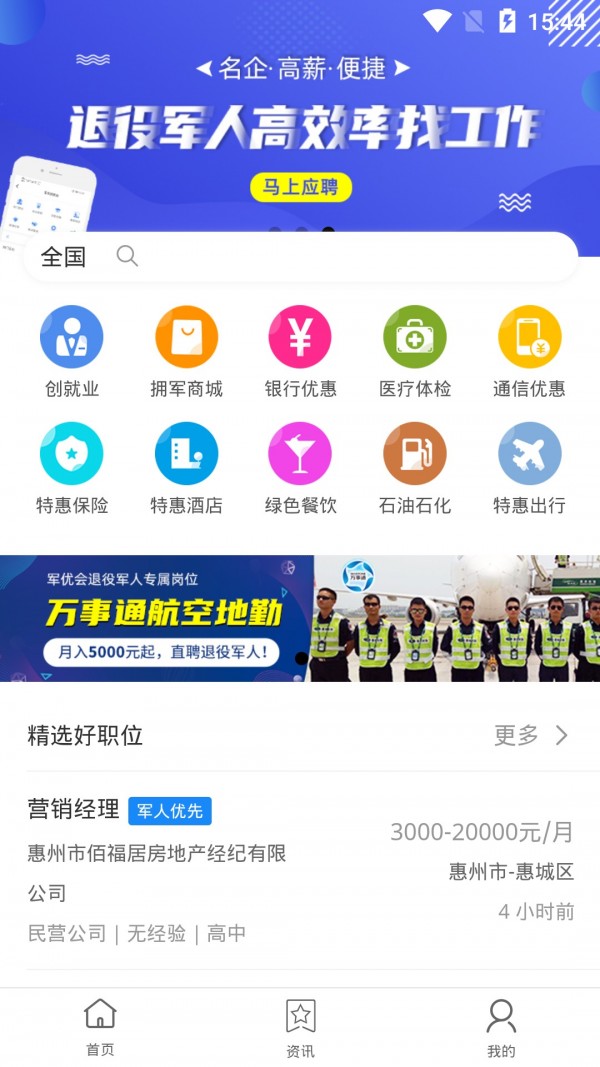Select 银行优惠 category
This screenshot has height=1067, width=600.
[x=300, y=351]
